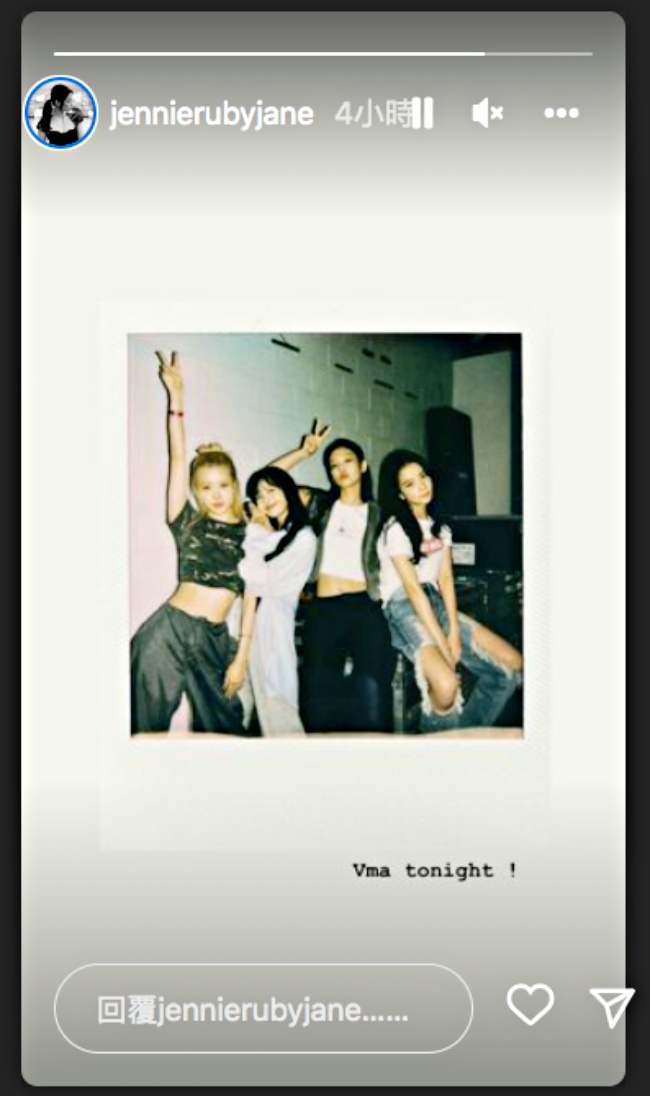The height and width of the screenshot is (1096, 650).
Task: Open the three-dot overflow menu
Action: coord(561,114)
